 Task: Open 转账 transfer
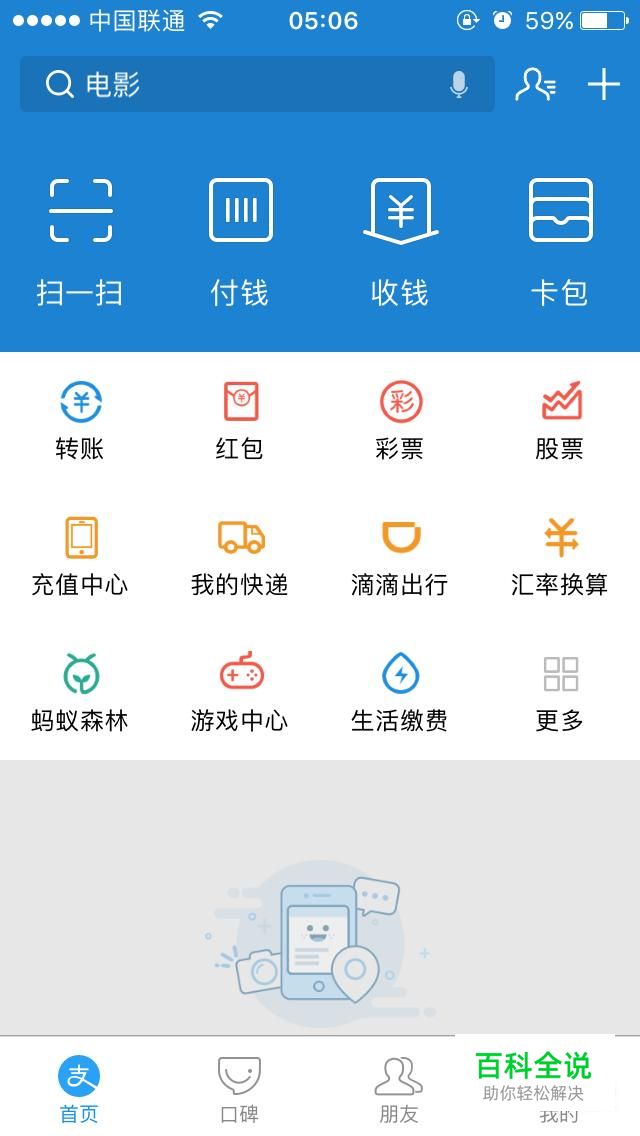coord(80,420)
